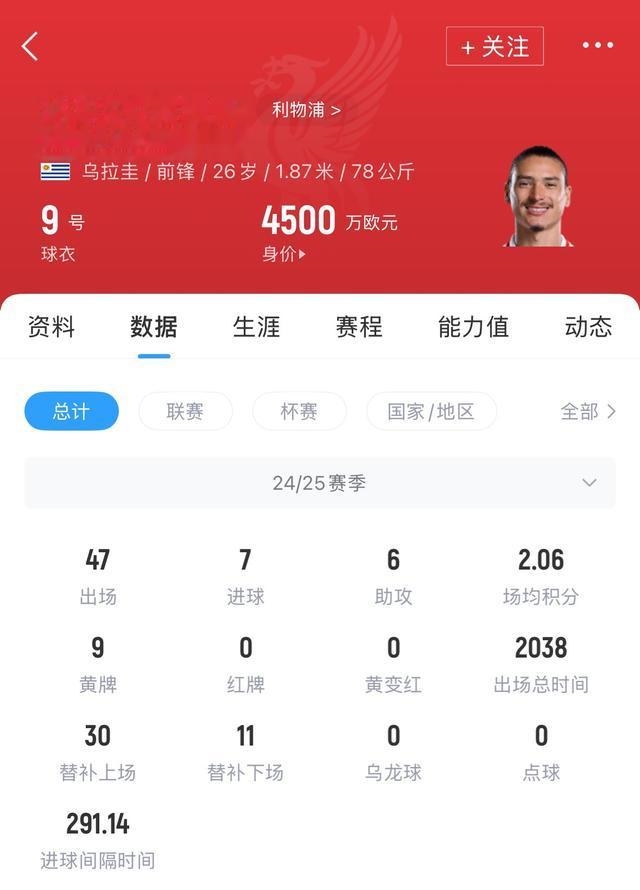Expand the 身价 market value details
The height and width of the screenshot is (890, 640).
(x=284, y=254)
